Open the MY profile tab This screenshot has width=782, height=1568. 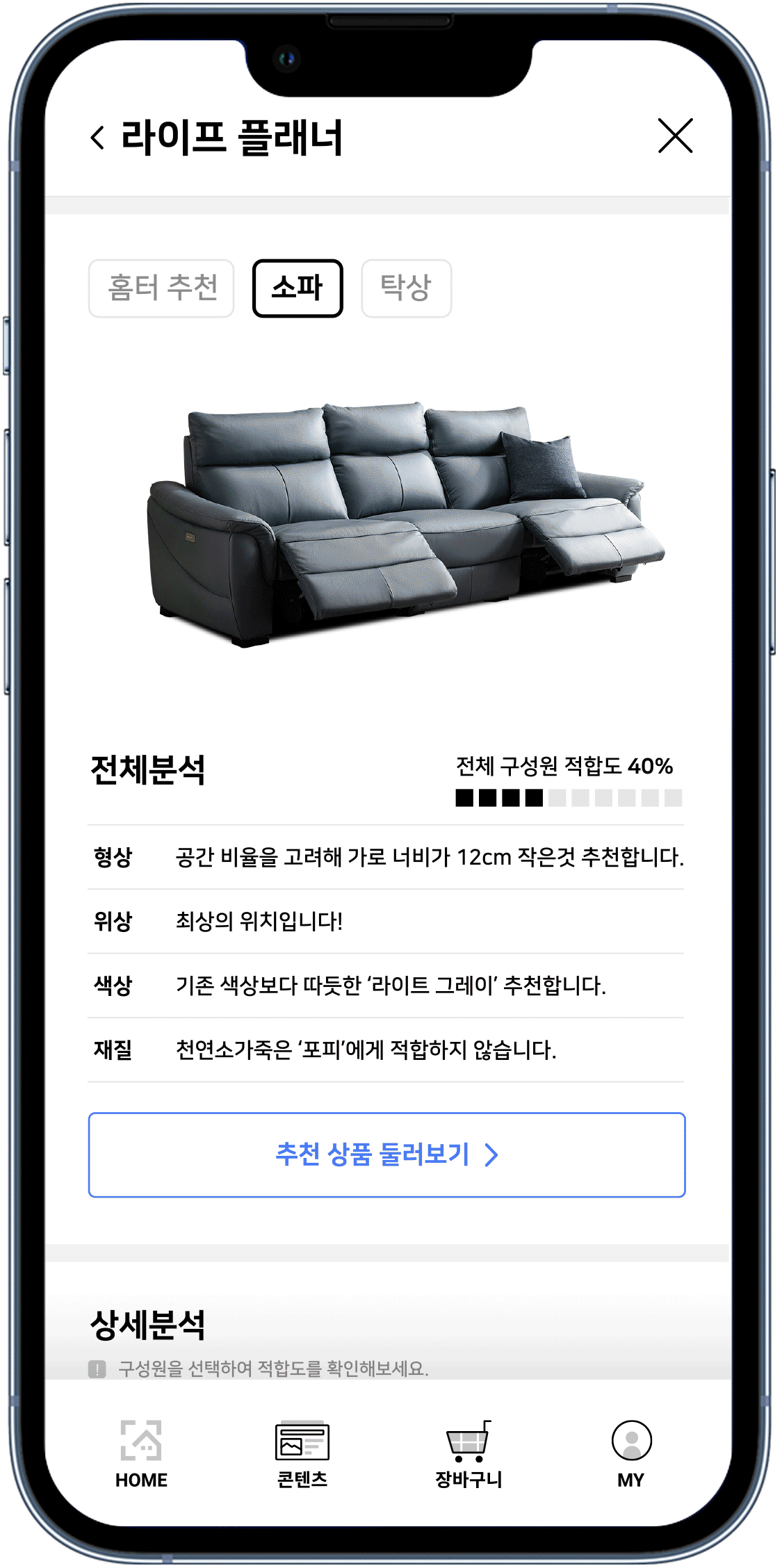pyautogui.click(x=631, y=1454)
